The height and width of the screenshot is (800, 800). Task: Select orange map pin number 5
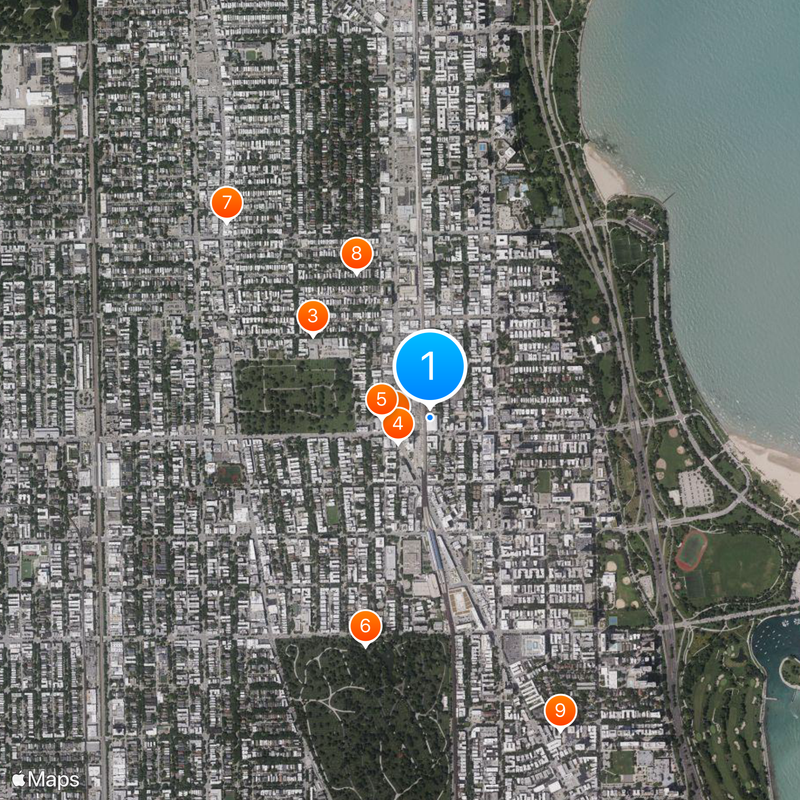pos(380,399)
